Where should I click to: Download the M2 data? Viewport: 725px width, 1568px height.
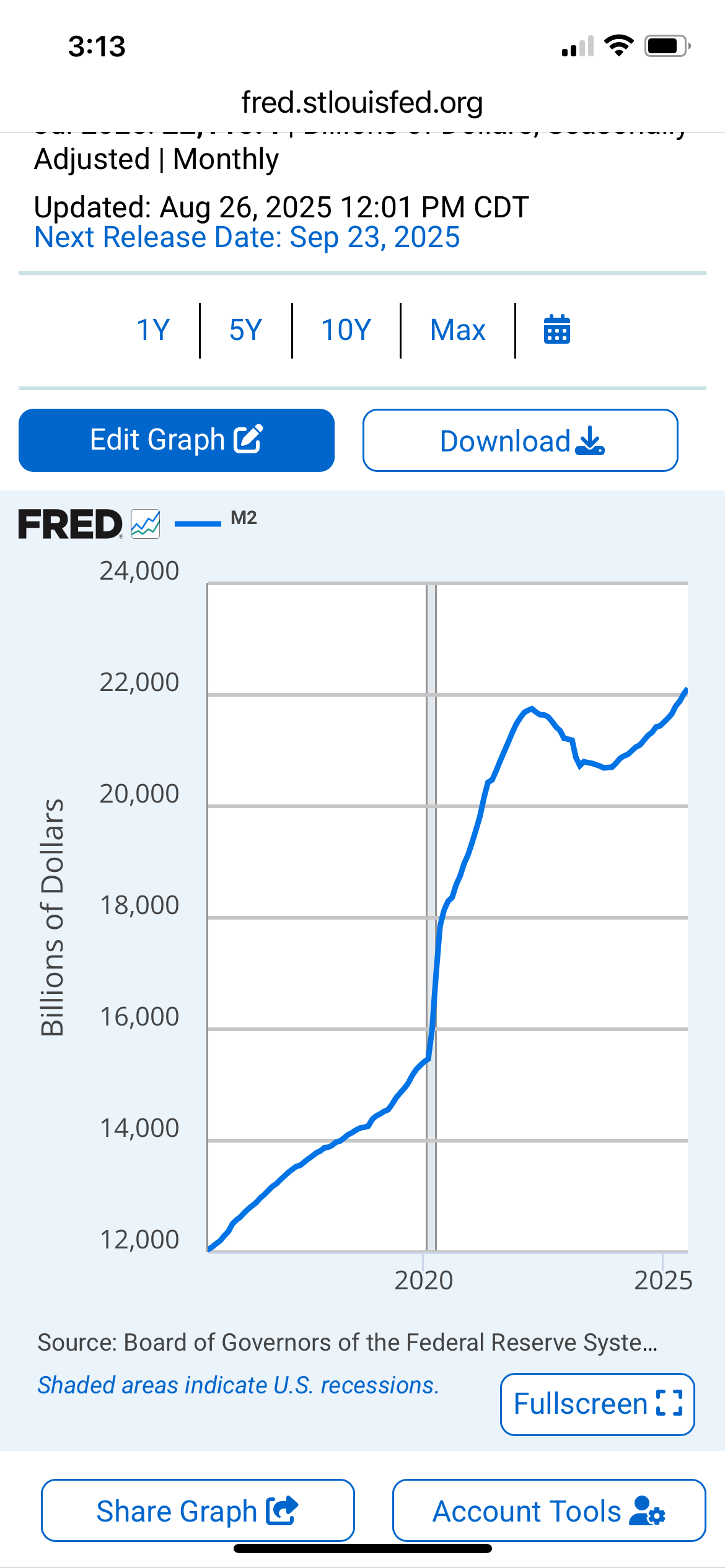click(521, 440)
